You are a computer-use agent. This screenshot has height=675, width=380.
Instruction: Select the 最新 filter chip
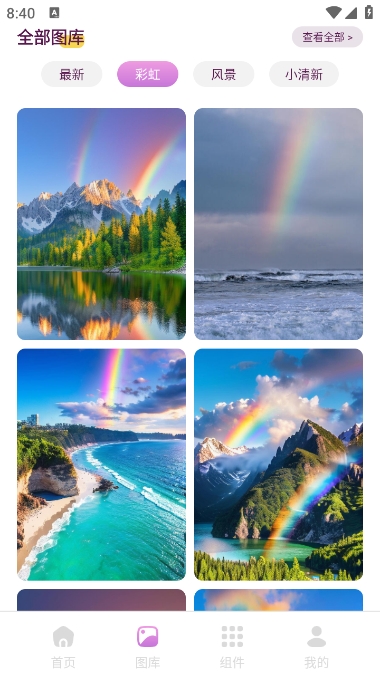[x=71, y=74]
